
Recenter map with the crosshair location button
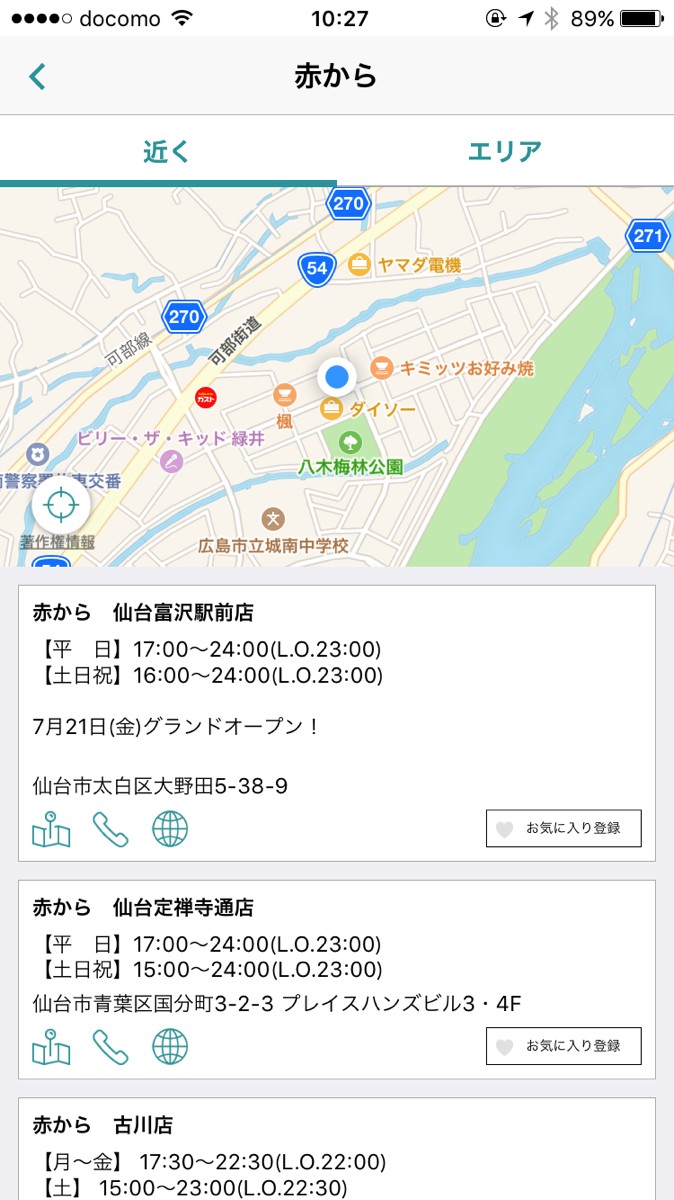tap(61, 506)
